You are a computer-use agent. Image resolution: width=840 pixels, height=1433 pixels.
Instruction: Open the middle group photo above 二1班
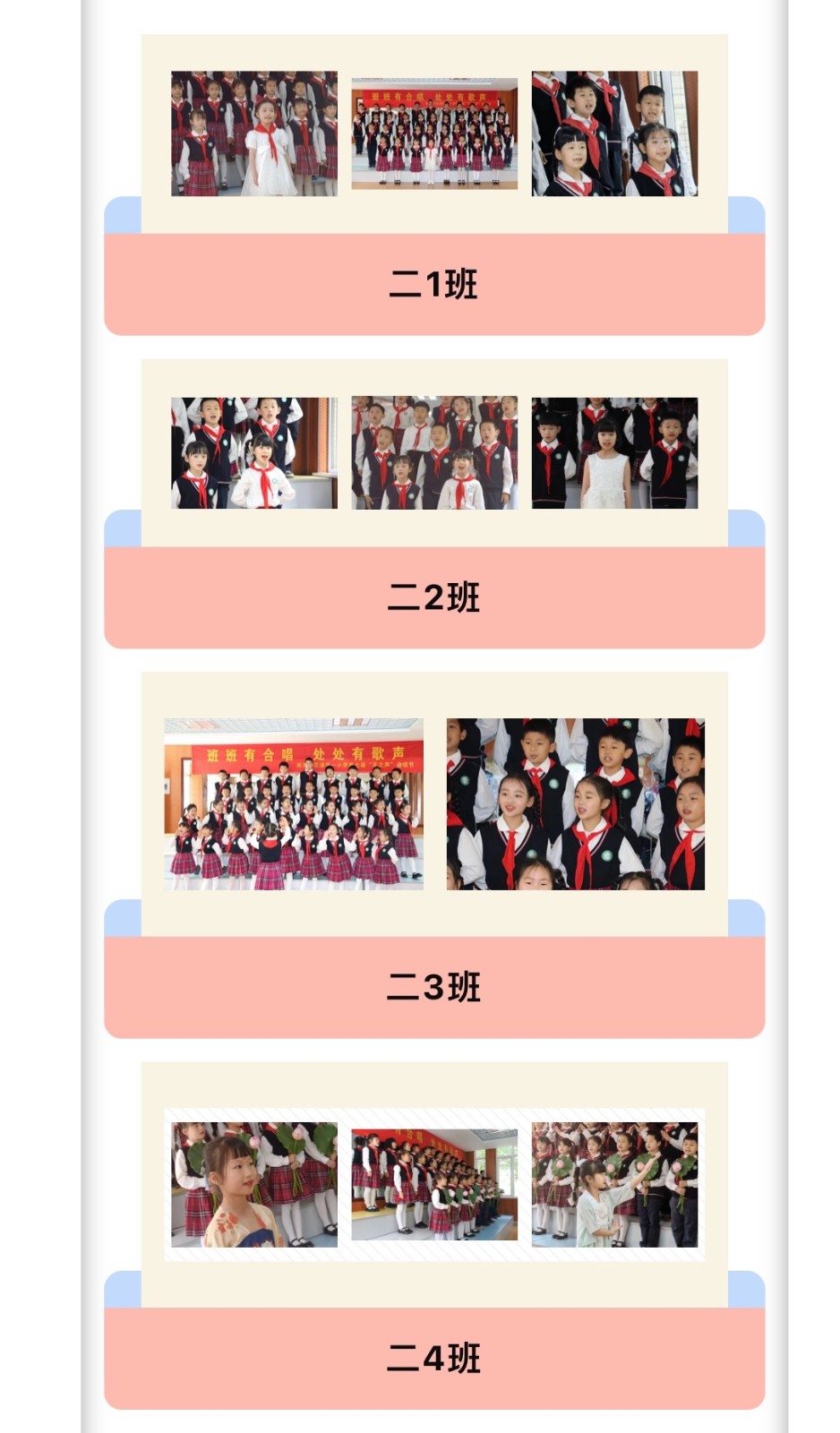click(434, 133)
